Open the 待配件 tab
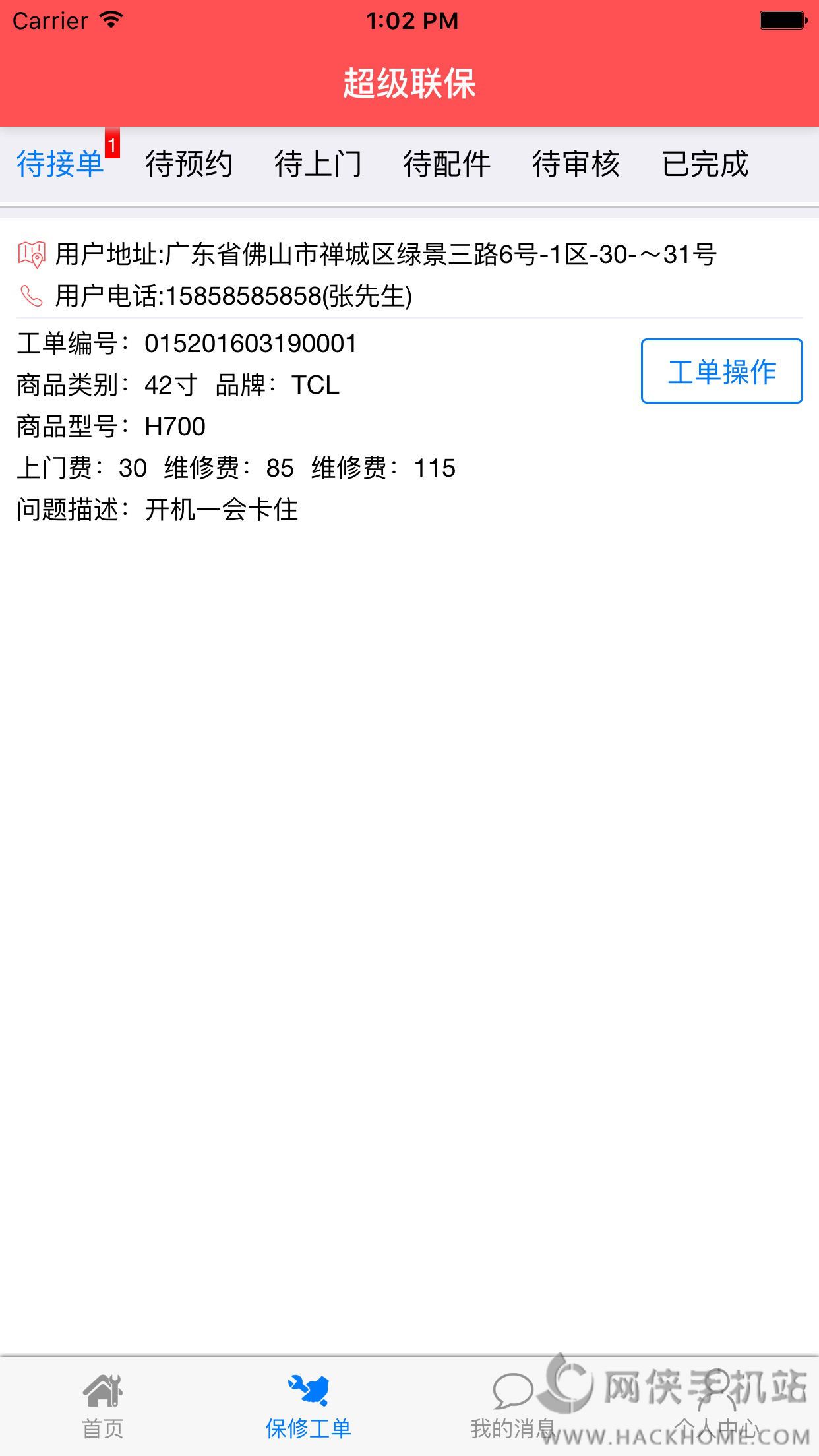Image resolution: width=819 pixels, height=1456 pixels. pos(447,164)
